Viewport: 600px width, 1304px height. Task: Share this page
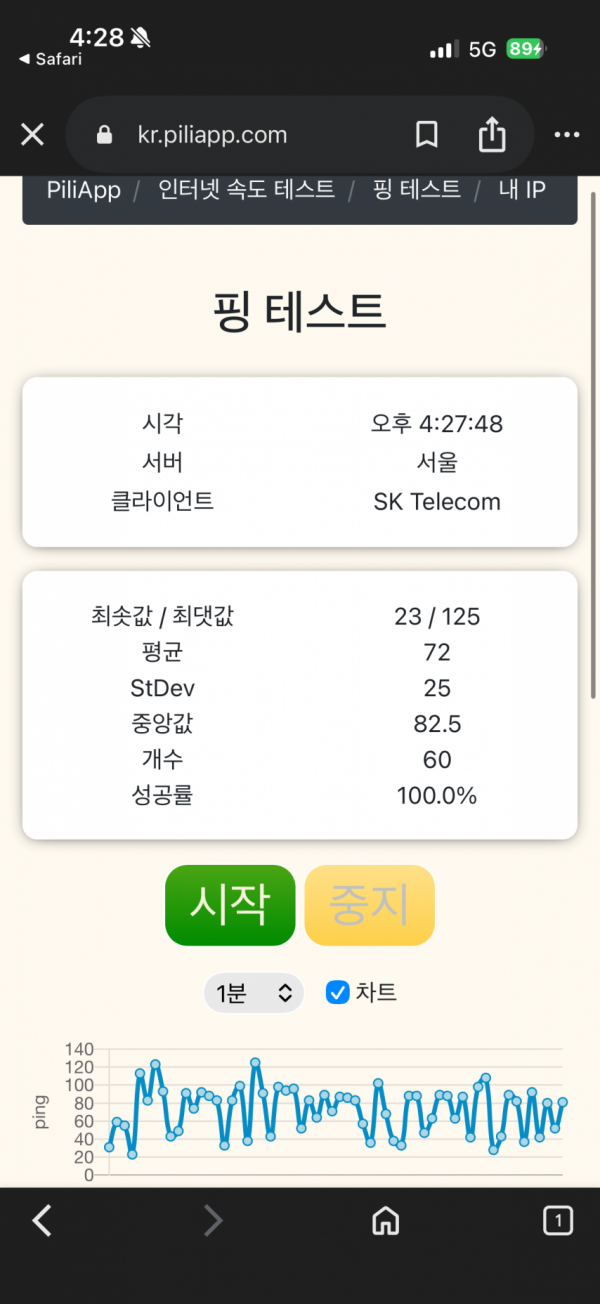pyautogui.click(x=492, y=135)
